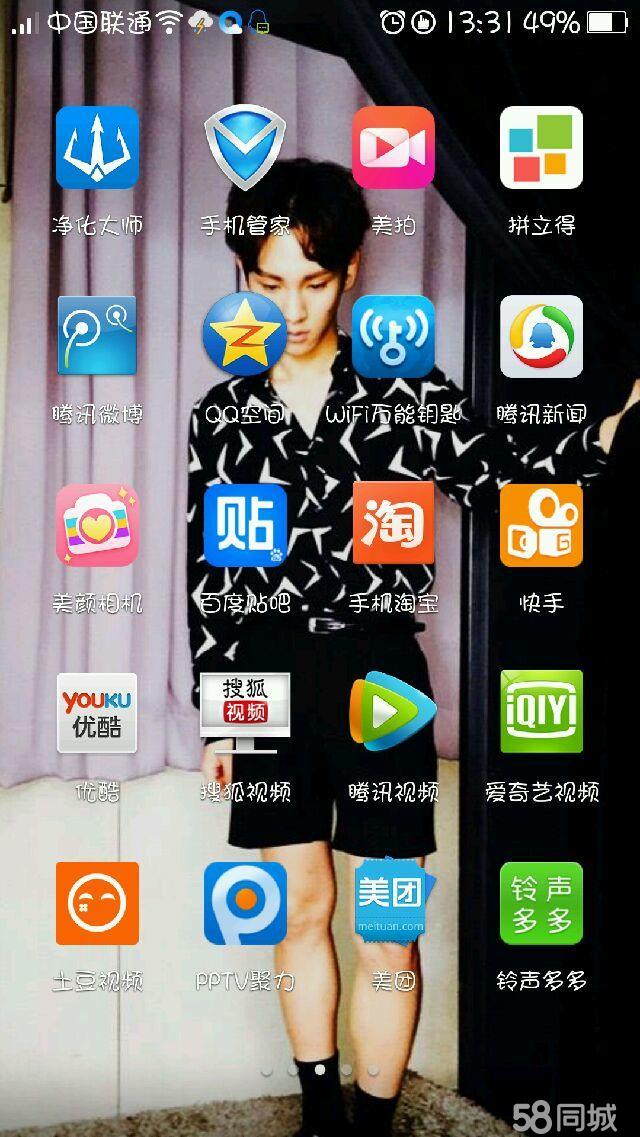Launch 铃声多多
The image size is (640, 1137).
tap(541, 903)
